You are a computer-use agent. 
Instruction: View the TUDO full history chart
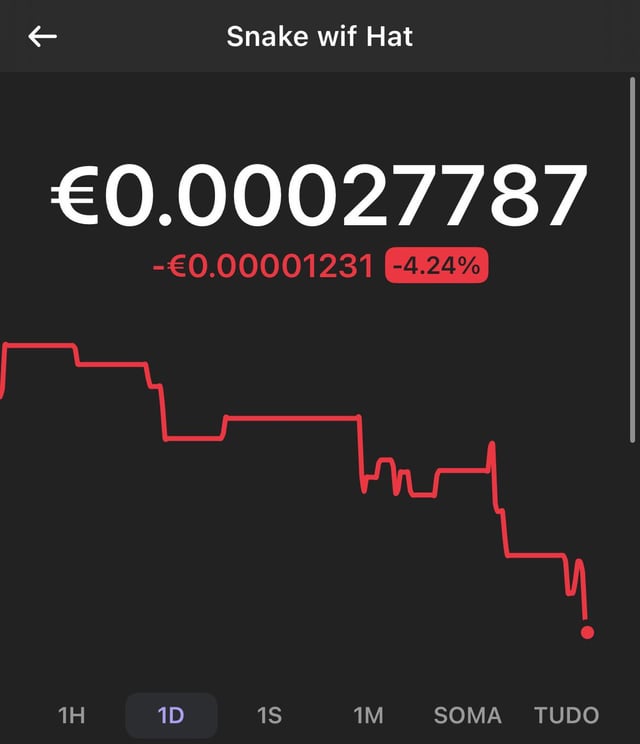566,715
